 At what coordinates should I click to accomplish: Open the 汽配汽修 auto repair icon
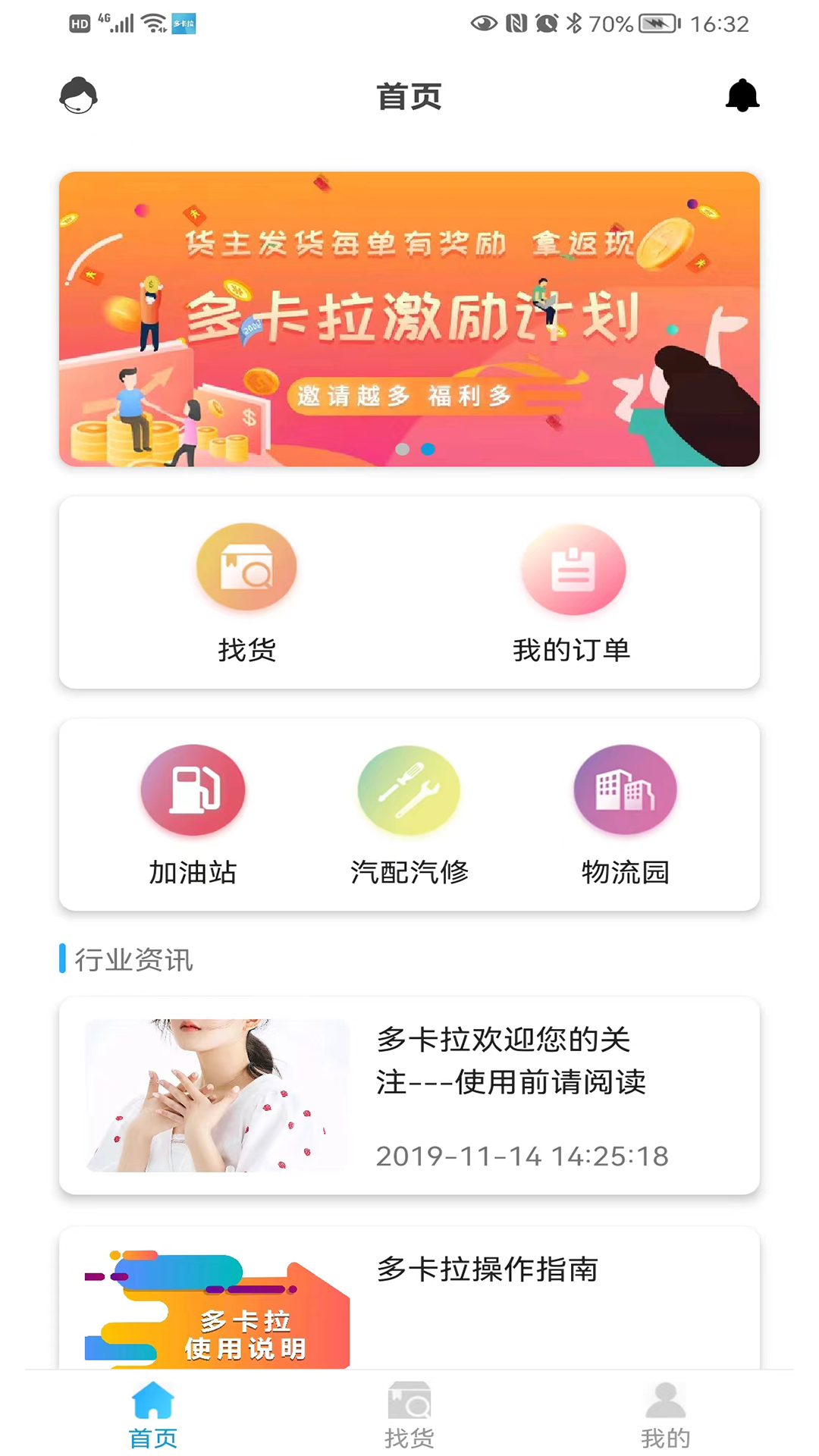(409, 789)
